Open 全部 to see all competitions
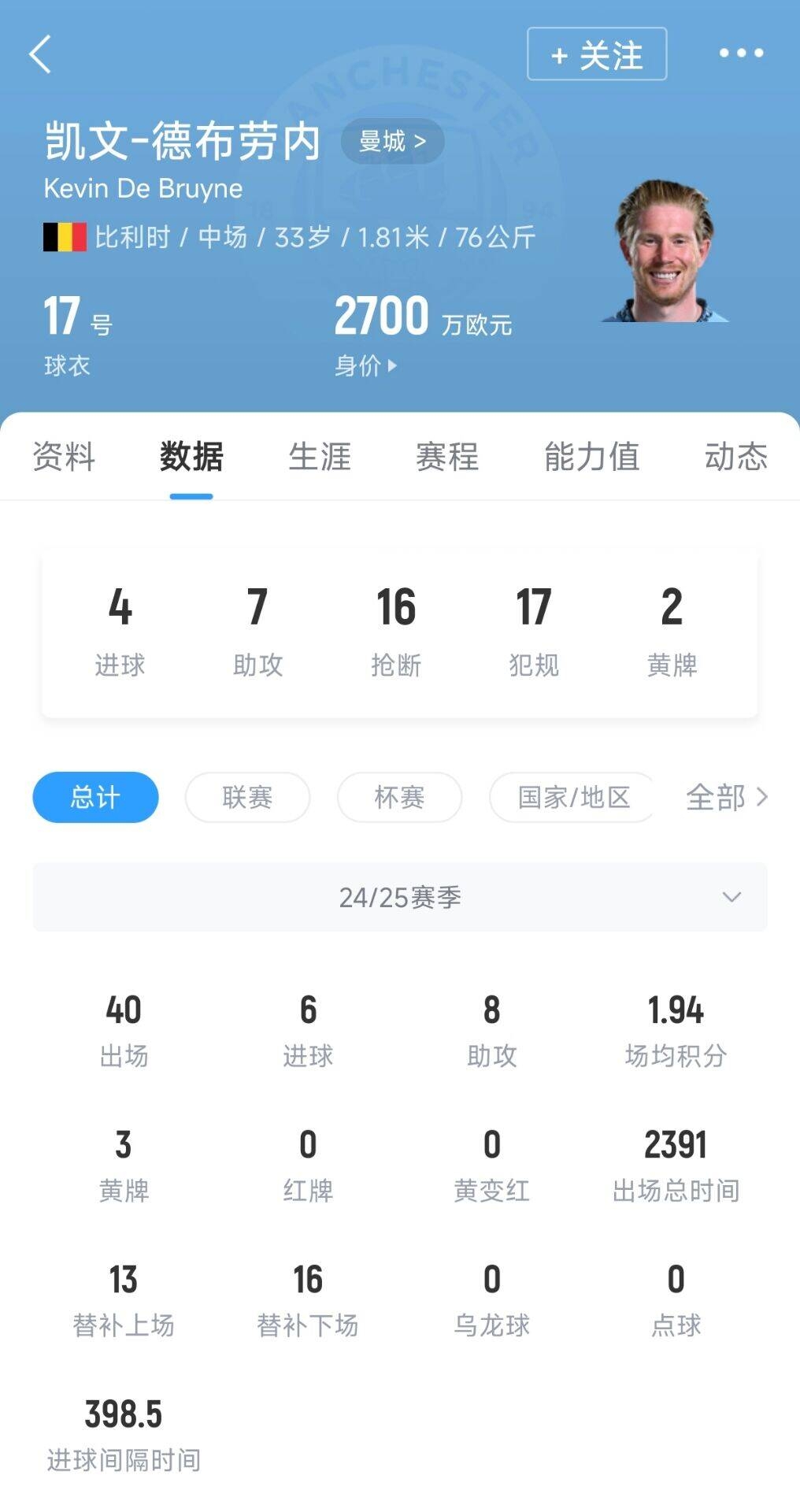The image size is (800, 1512). pos(726,797)
